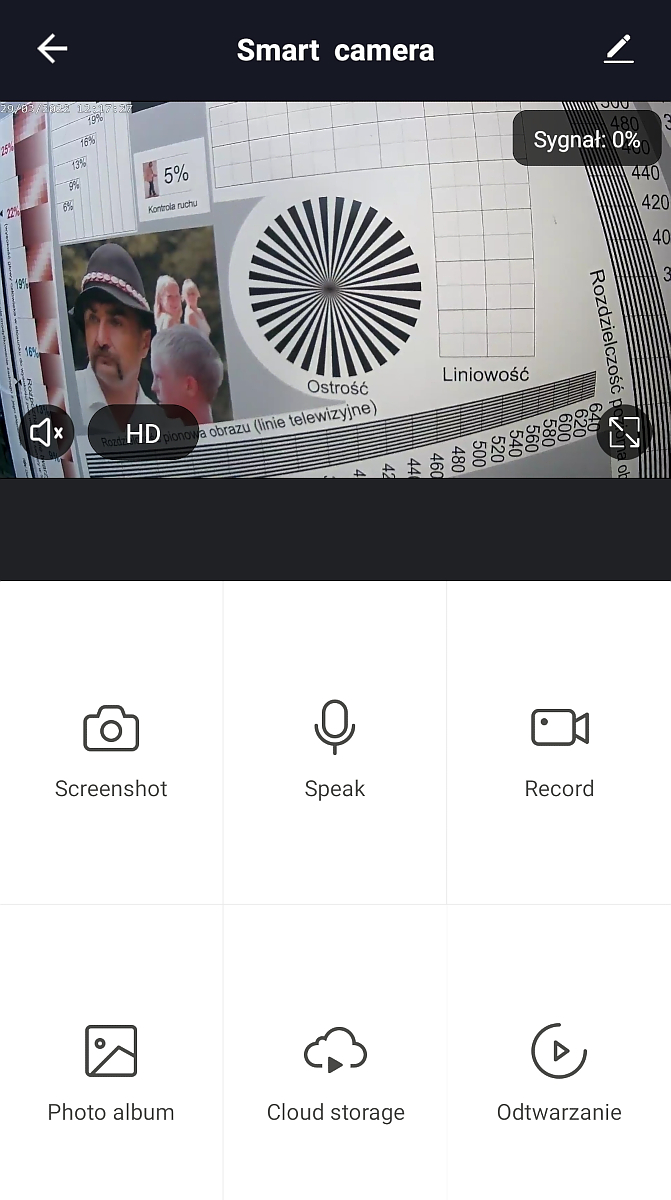This screenshot has height=1200, width=671.
Task: Expand the live view to fullscreen
Action: [x=624, y=433]
